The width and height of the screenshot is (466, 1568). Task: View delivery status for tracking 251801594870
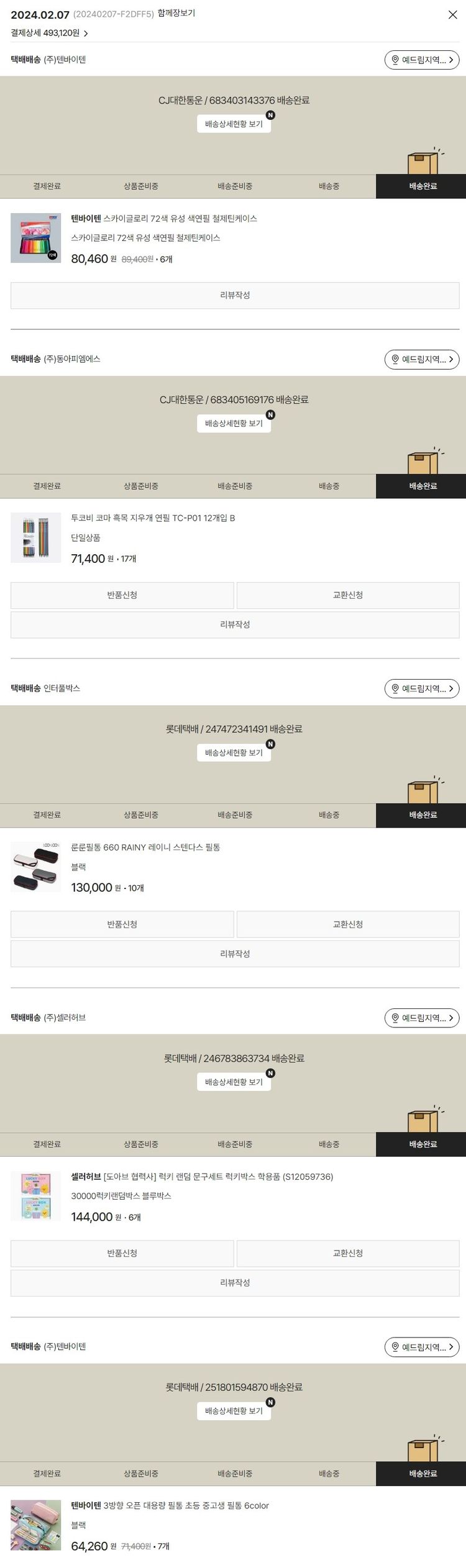pos(234,1411)
